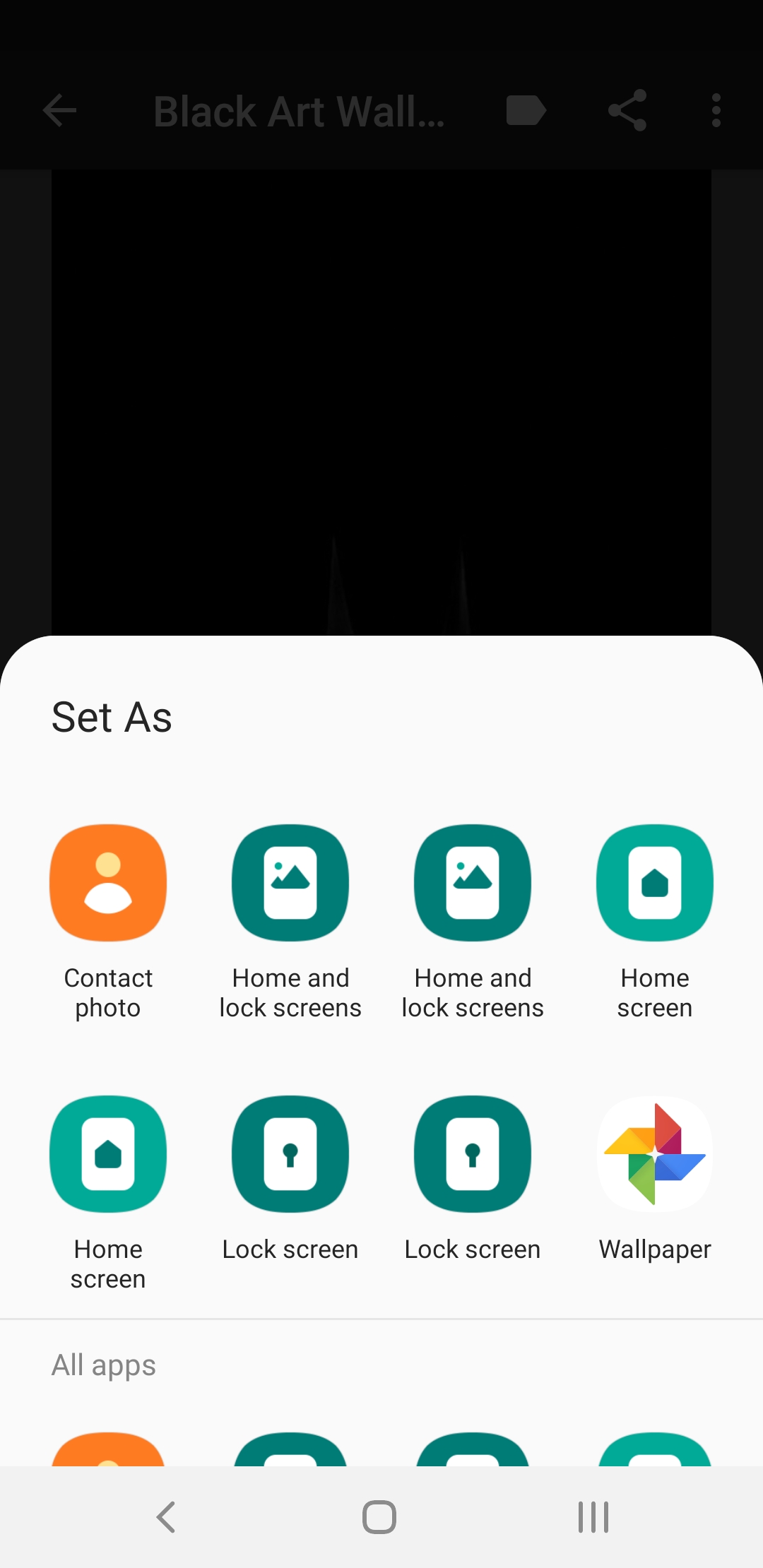Expand the All apps section

click(x=103, y=1365)
